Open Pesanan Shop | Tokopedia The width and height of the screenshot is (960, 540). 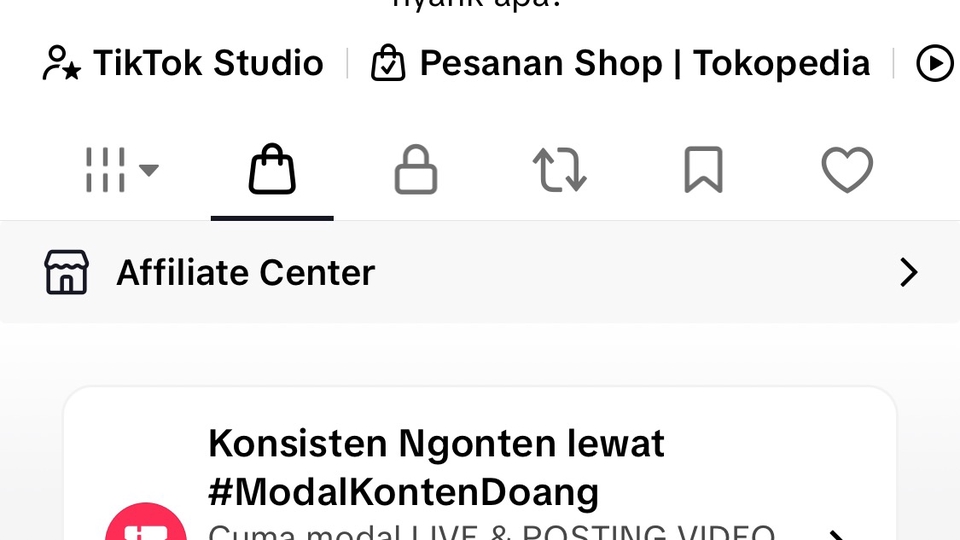pos(620,64)
